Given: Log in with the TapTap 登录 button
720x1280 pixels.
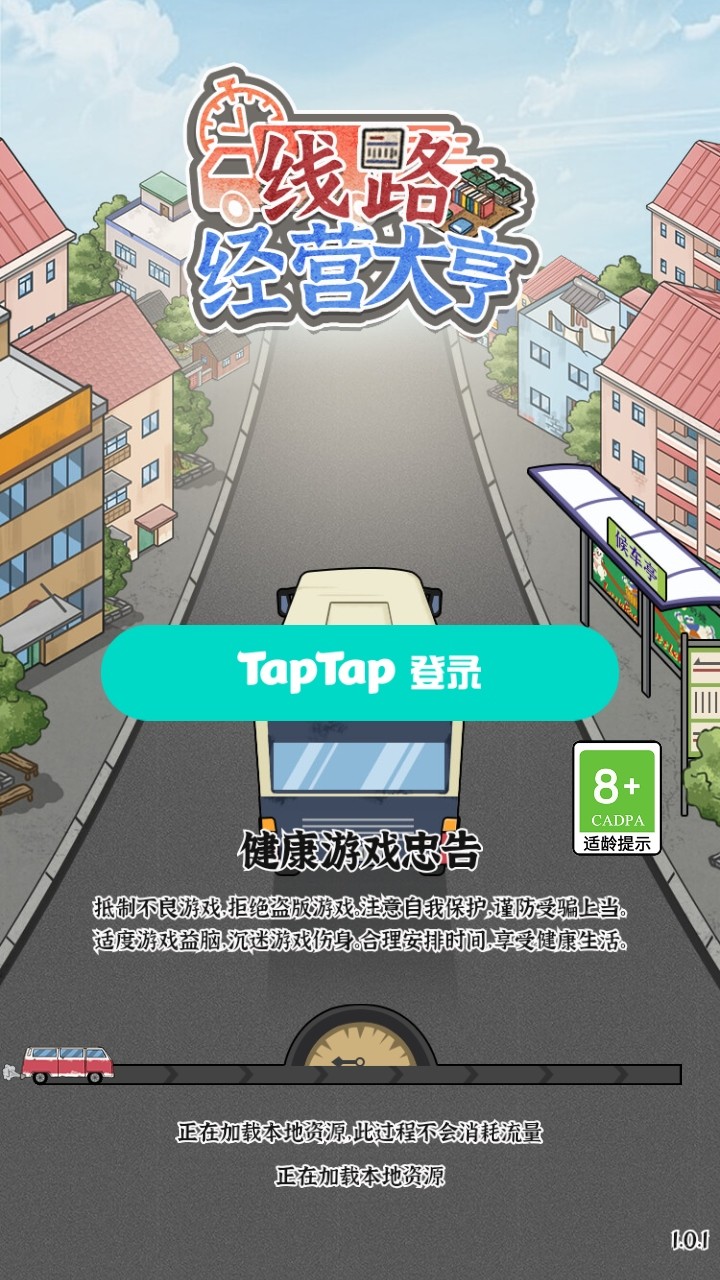Looking at the screenshot, I should [360, 672].
